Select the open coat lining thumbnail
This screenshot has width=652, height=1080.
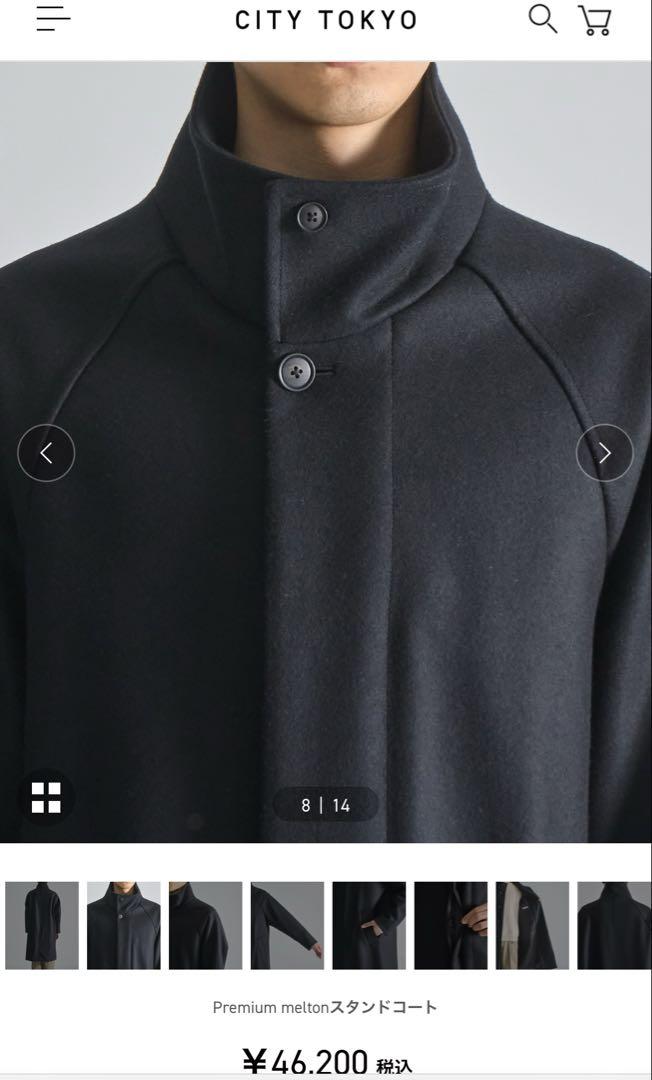point(532,925)
